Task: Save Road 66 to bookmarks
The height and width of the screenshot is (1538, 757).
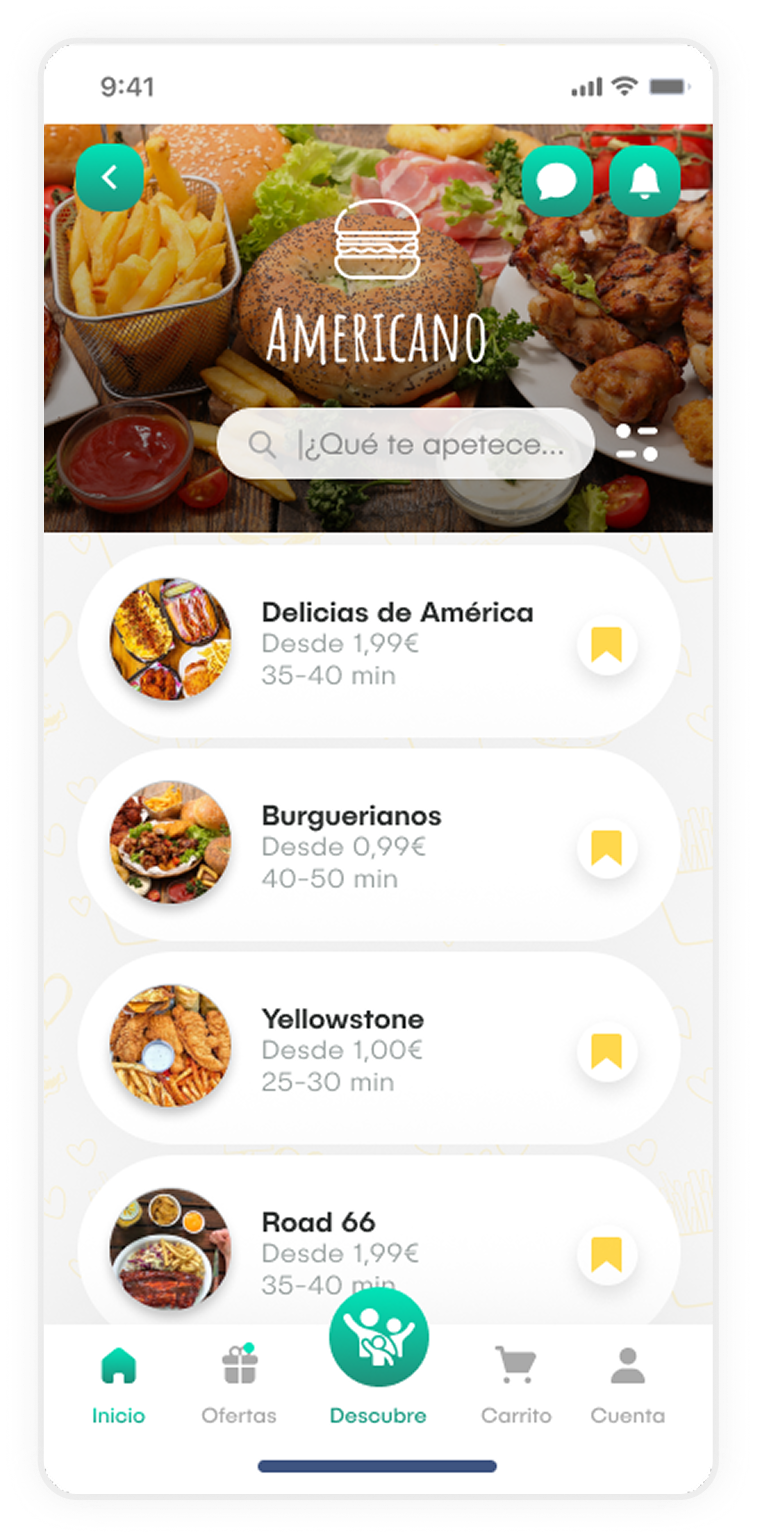Action: [607, 1254]
